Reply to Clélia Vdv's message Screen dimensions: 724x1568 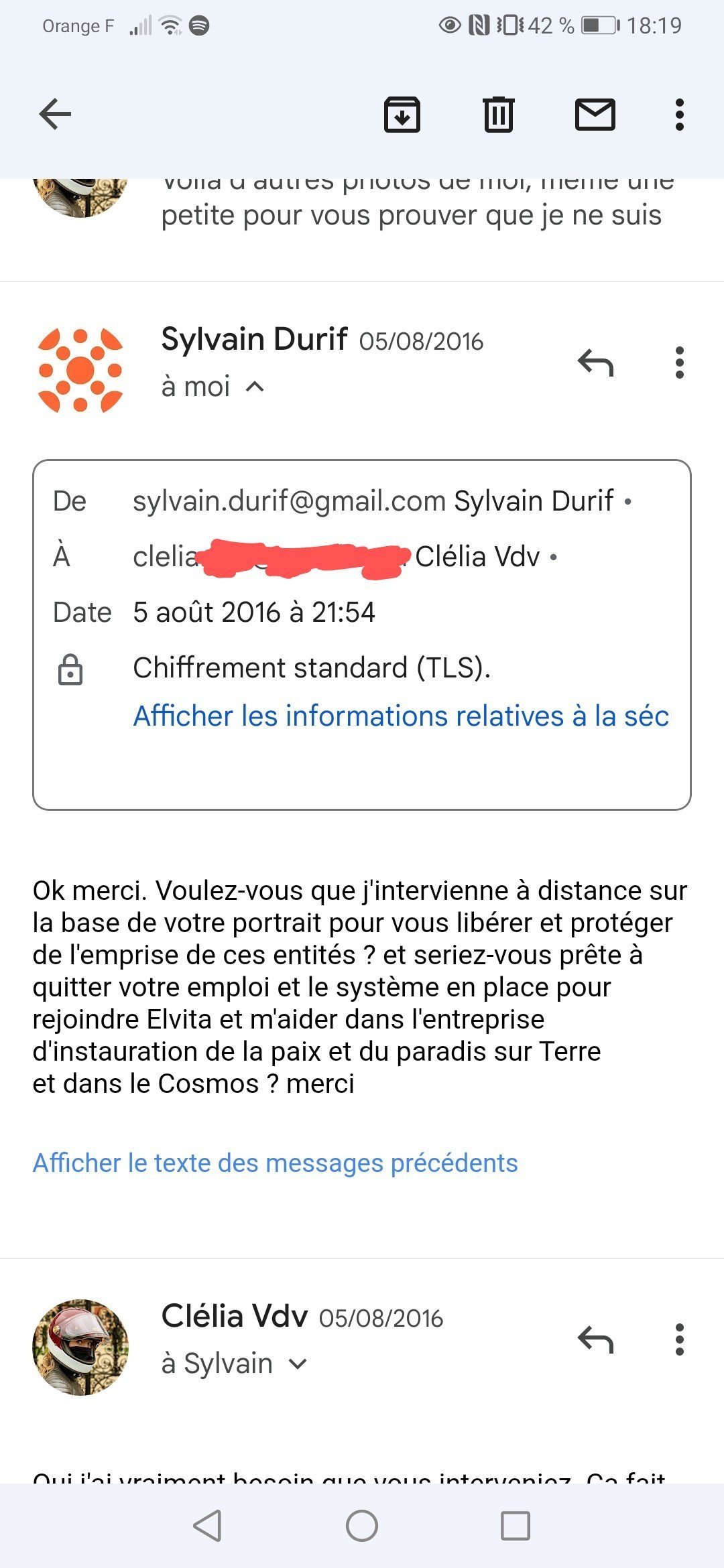pos(595,1340)
